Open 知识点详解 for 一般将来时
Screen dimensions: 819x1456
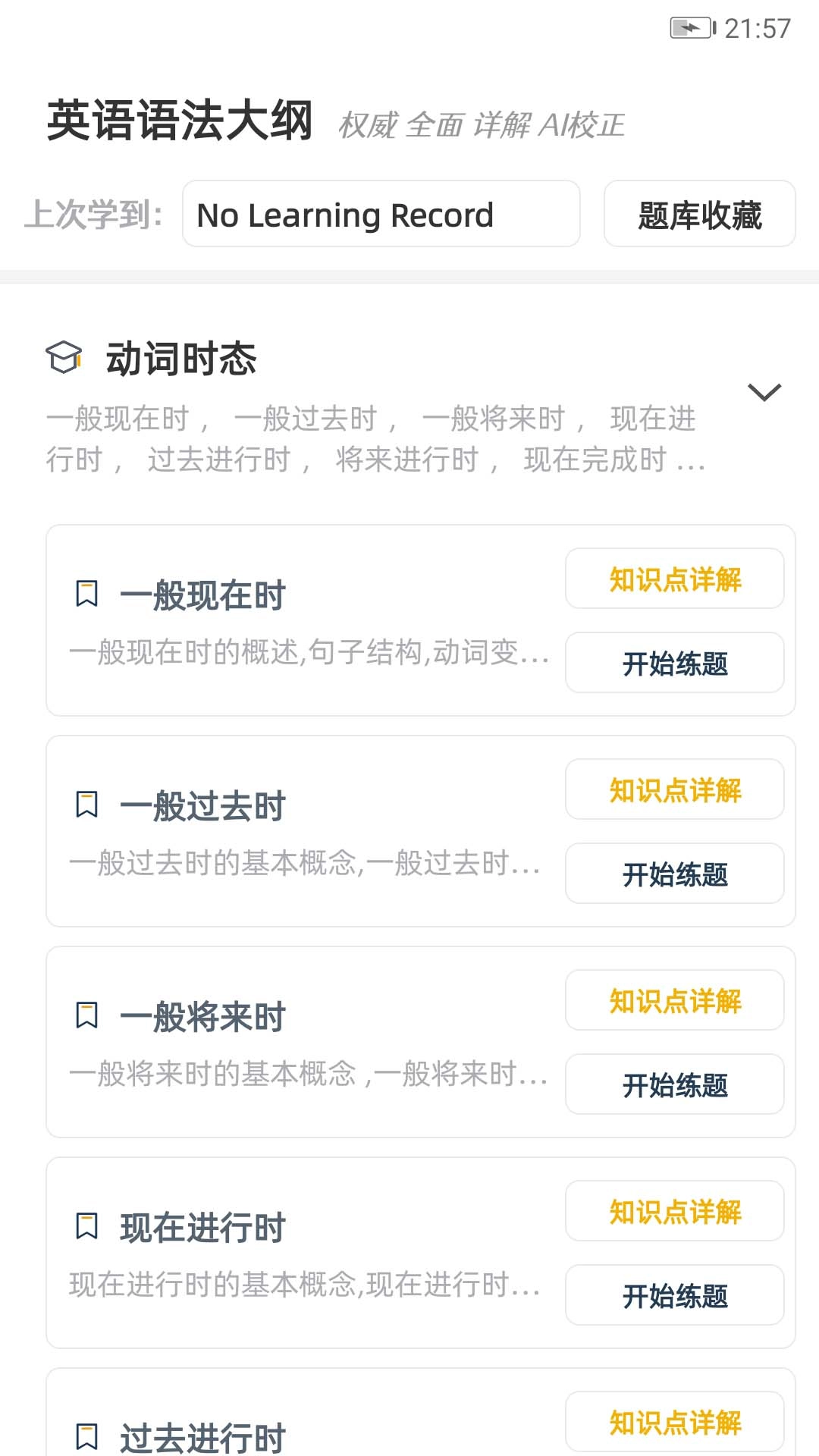click(674, 1000)
